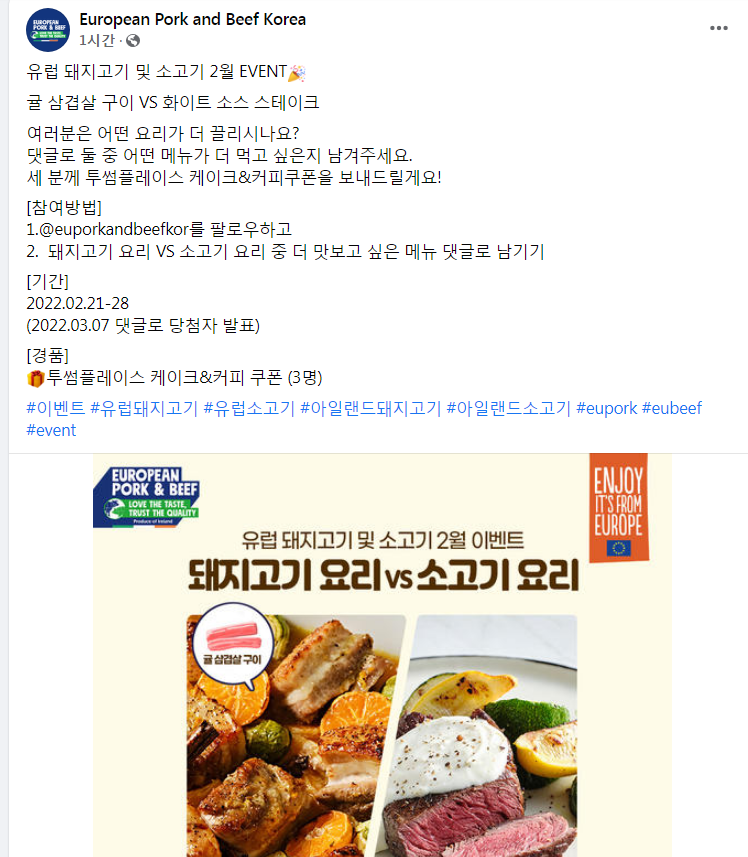The image size is (748, 857).
Task: Open the #event hashtag
Action: [51, 430]
